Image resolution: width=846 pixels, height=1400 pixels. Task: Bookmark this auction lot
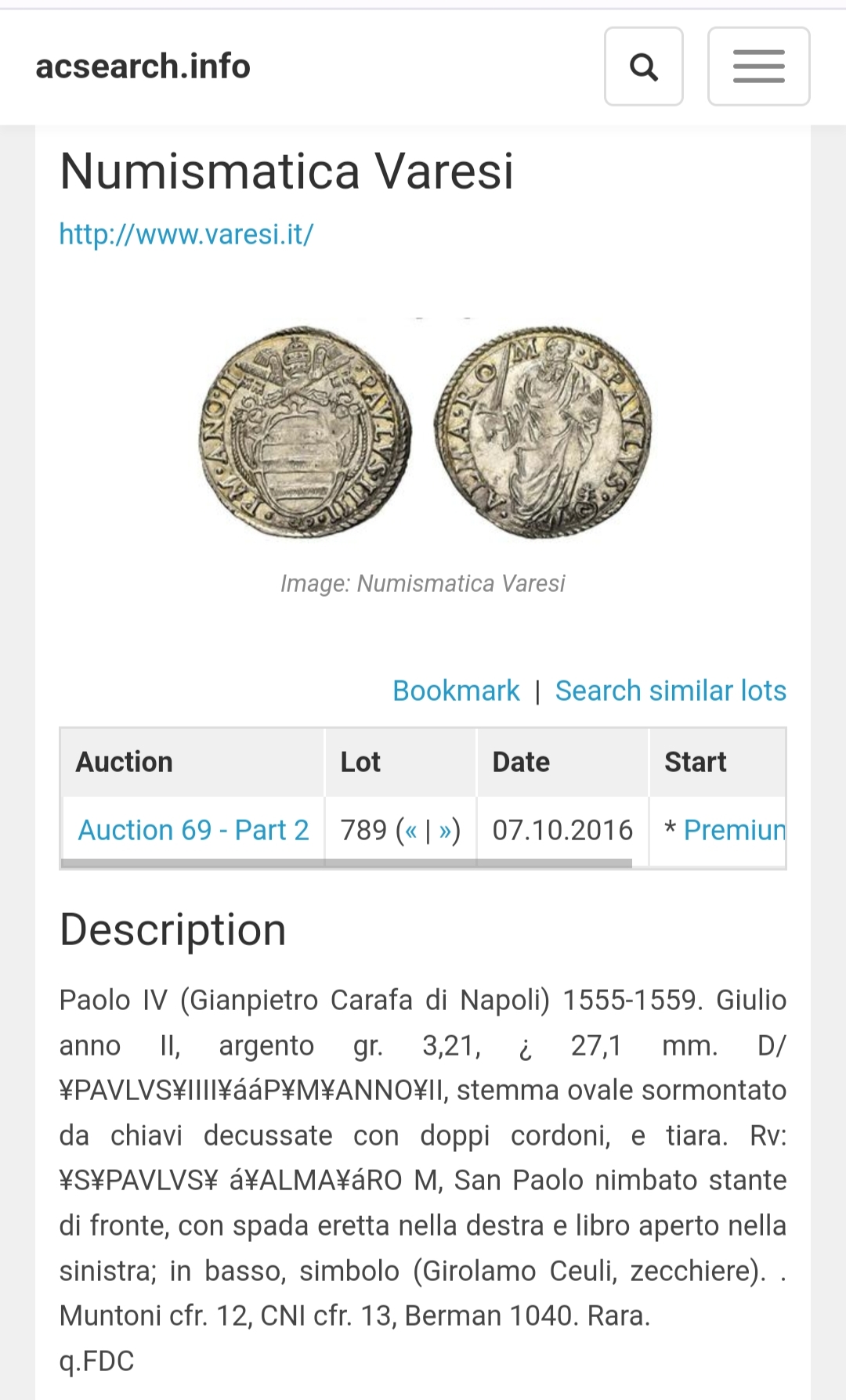tap(456, 691)
